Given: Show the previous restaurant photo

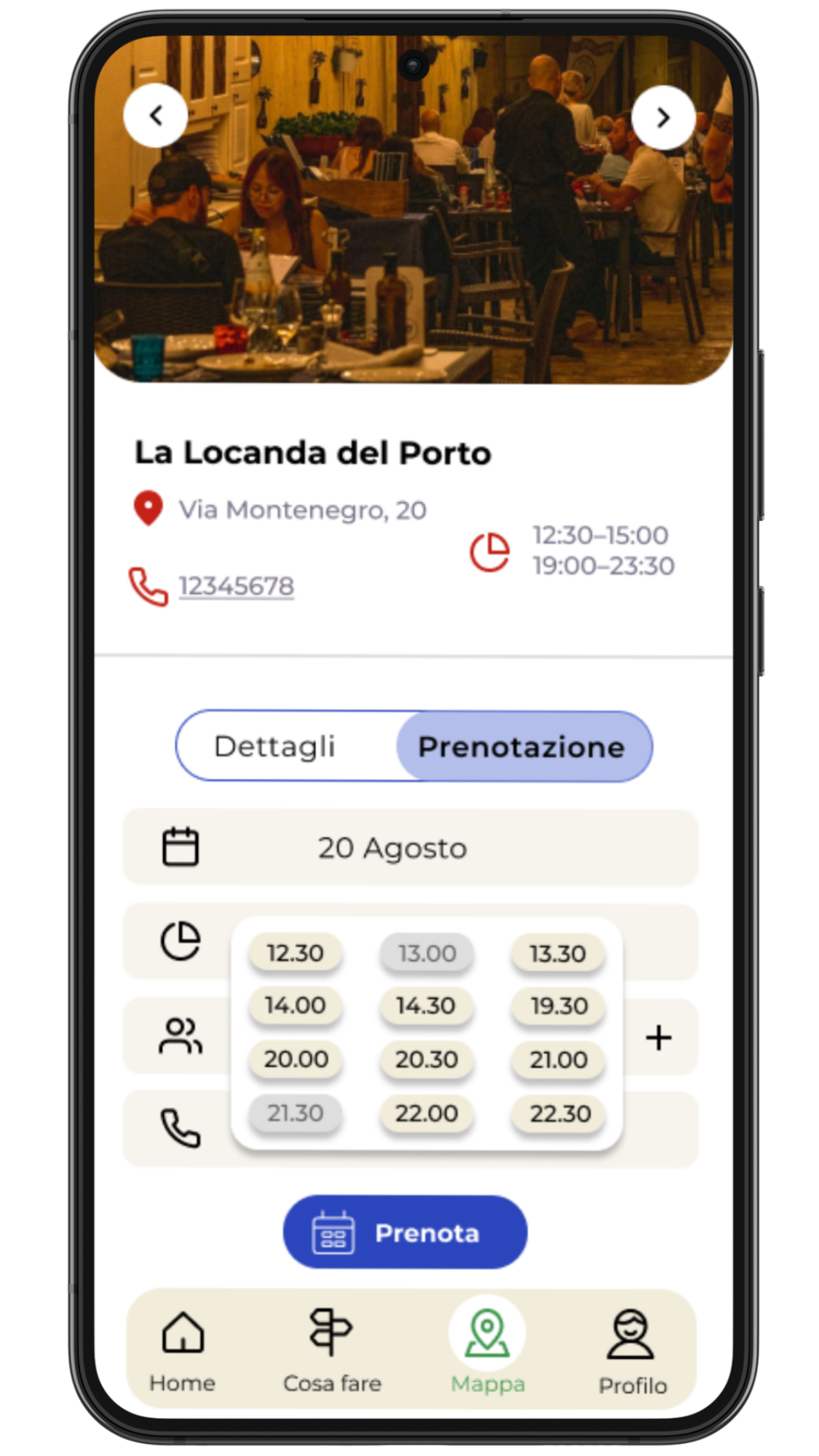Looking at the screenshot, I should [x=155, y=116].
